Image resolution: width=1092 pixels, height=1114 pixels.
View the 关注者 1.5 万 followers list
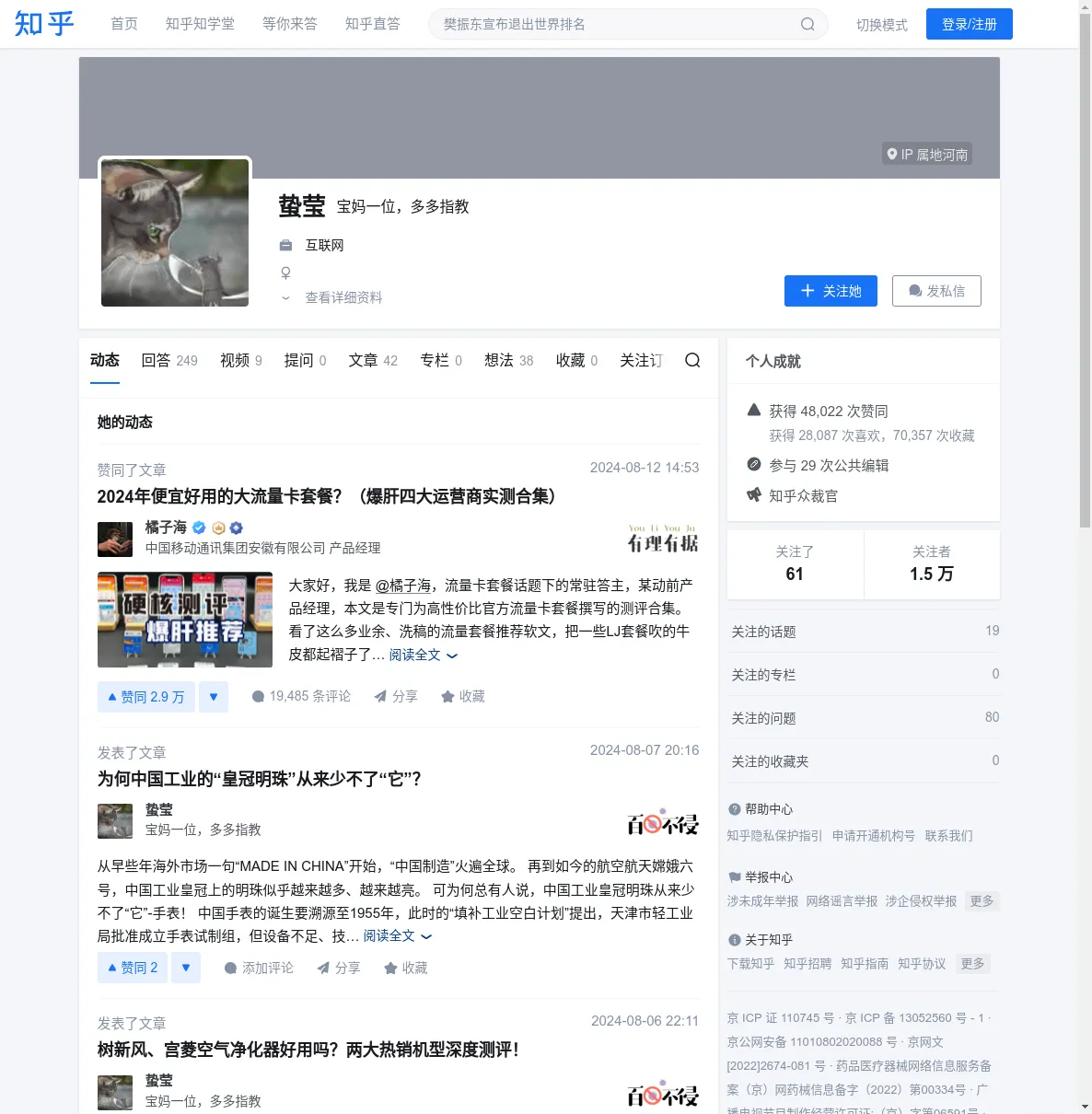(x=931, y=563)
